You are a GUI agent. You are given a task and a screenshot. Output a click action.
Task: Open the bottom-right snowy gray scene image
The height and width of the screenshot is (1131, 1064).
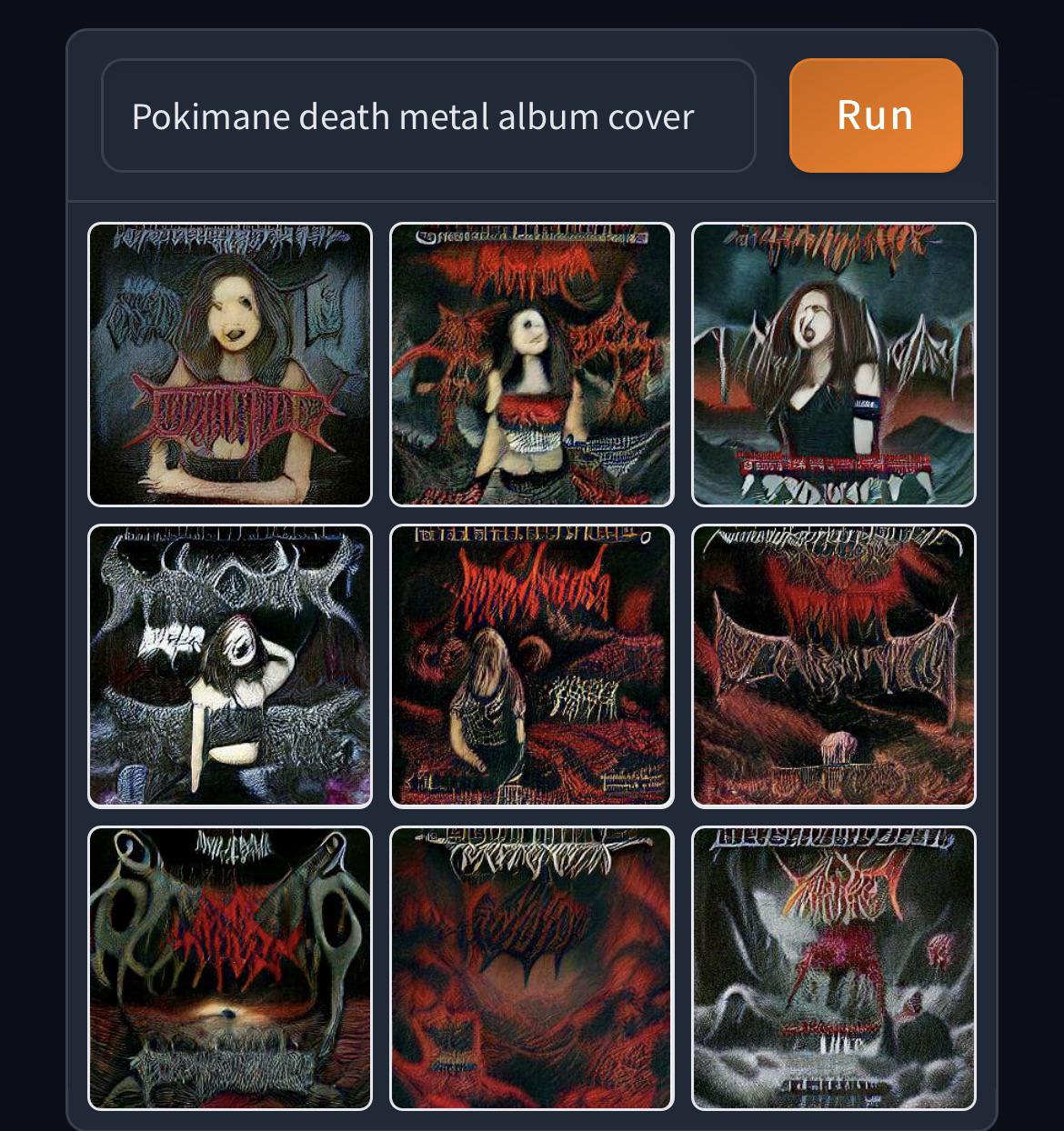coord(833,967)
